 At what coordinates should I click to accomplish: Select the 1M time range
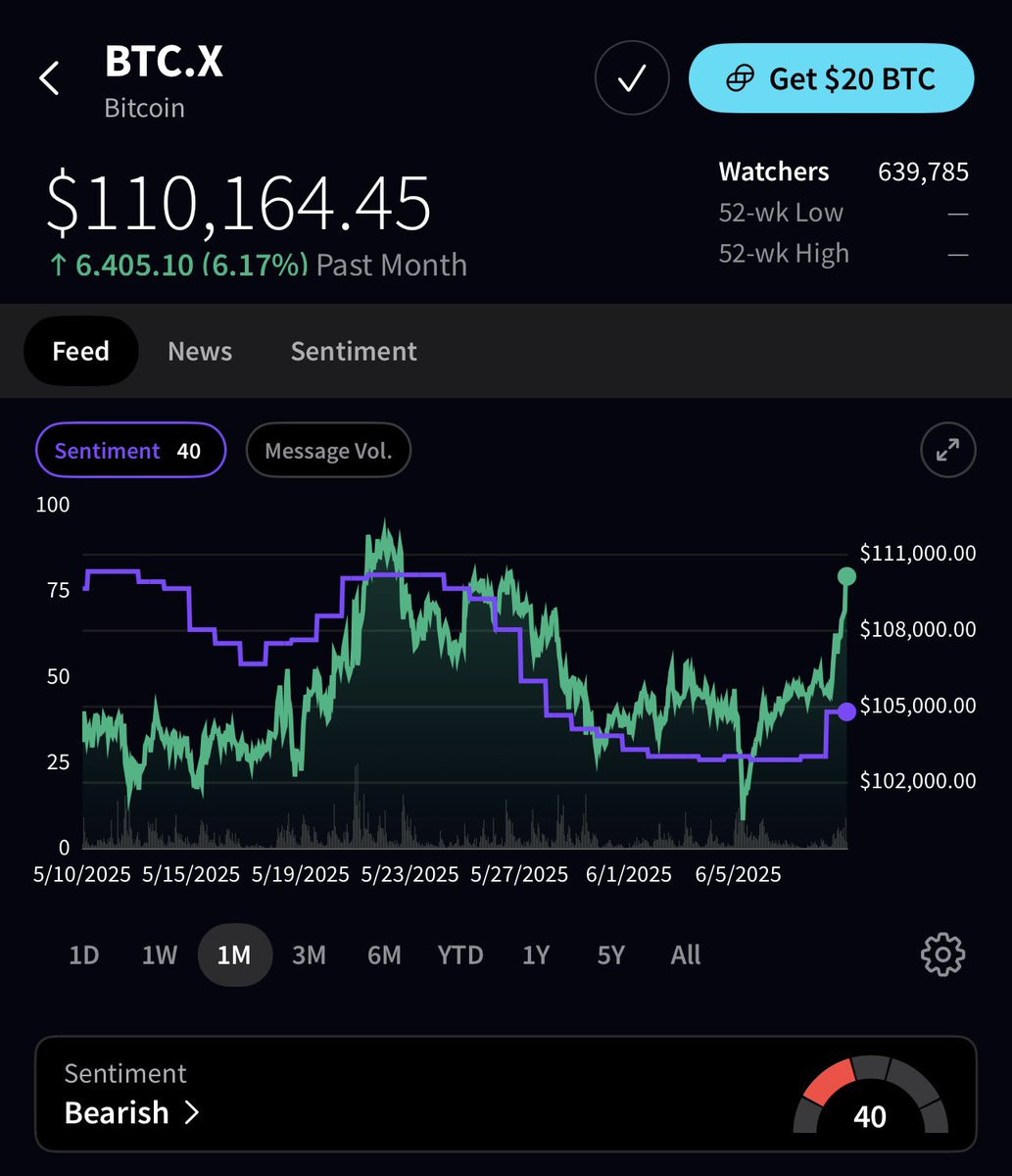click(234, 955)
